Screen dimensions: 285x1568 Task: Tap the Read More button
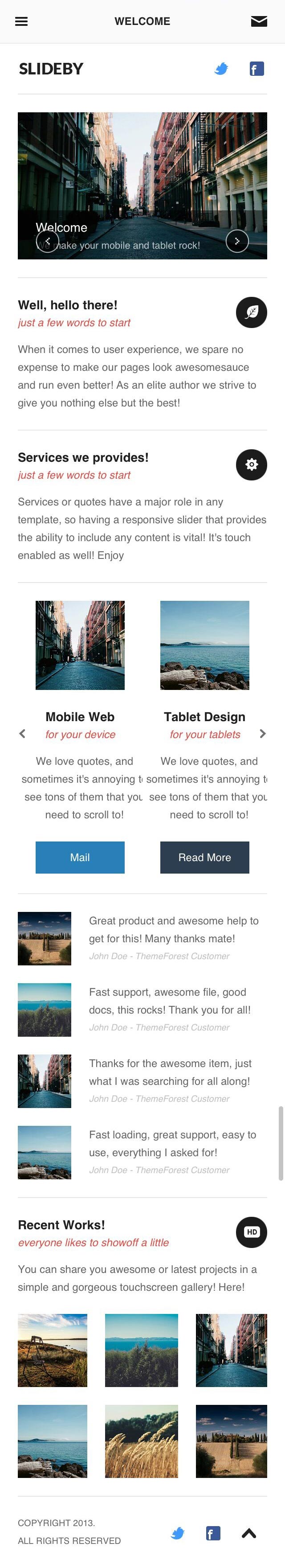[x=204, y=857]
